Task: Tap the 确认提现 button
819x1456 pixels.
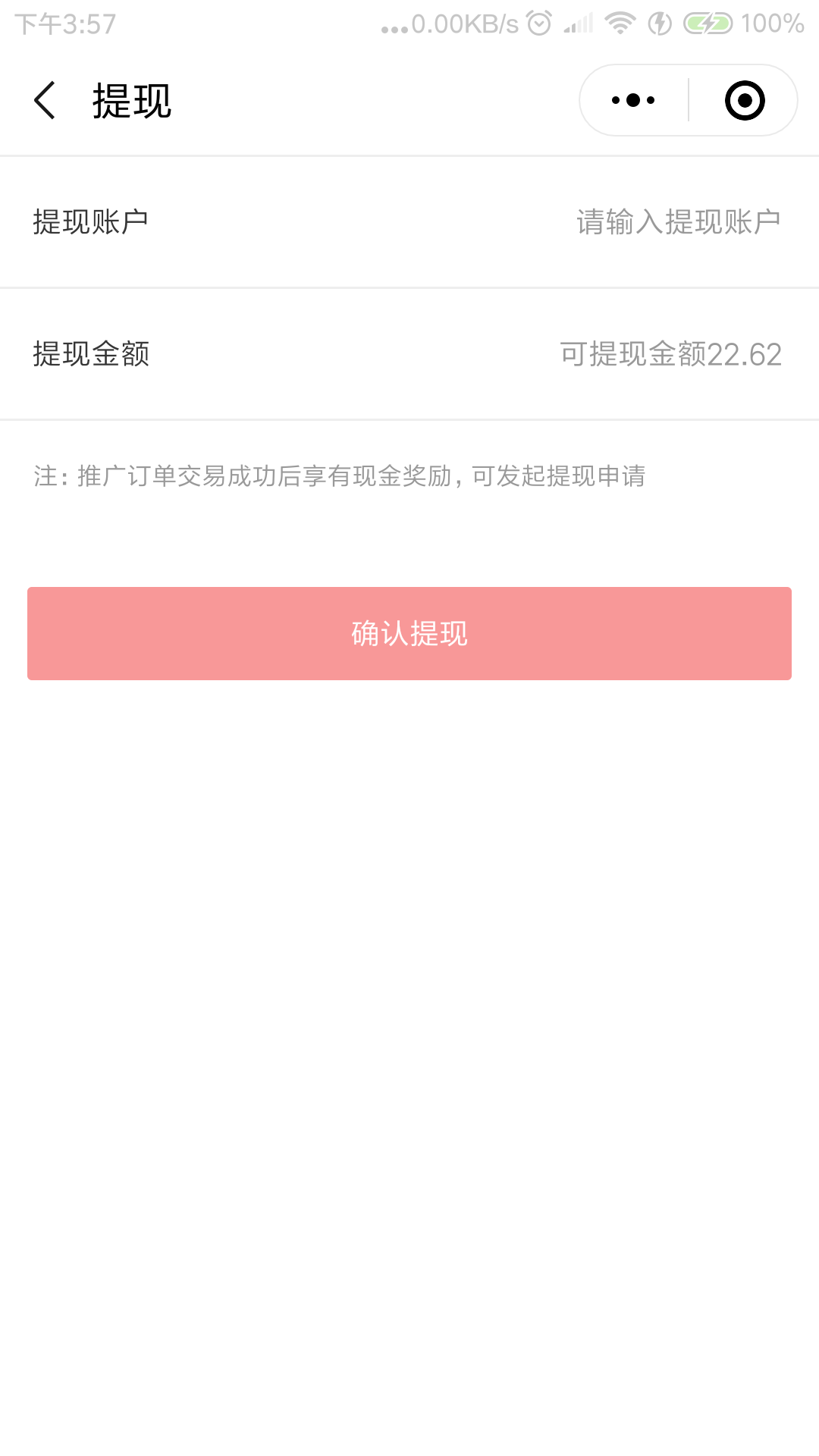Action: click(x=409, y=633)
